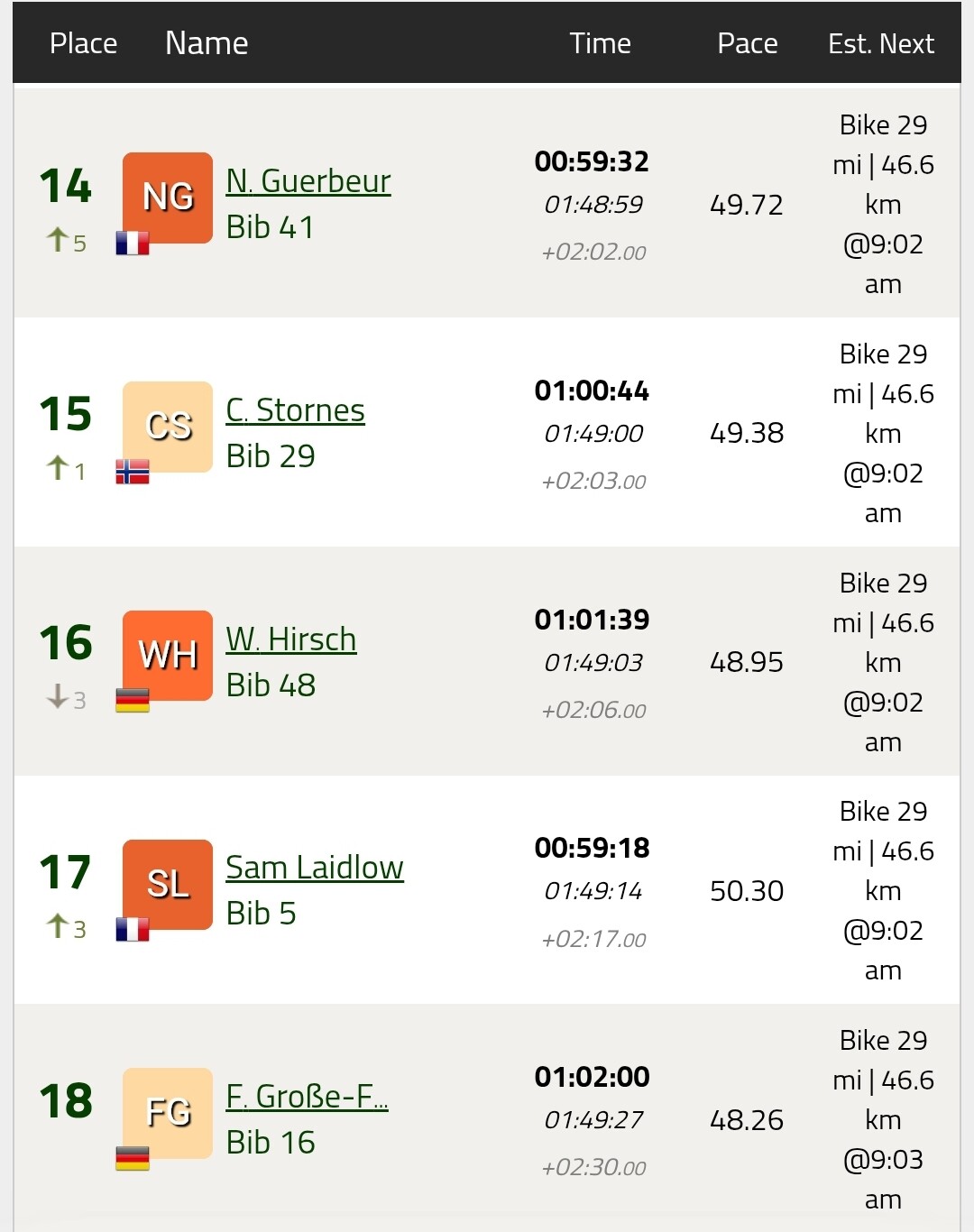The height and width of the screenshot is (1232, 974).
Task: Tap the NG avatar for Bib 41
Action: (x=168, y=197)
